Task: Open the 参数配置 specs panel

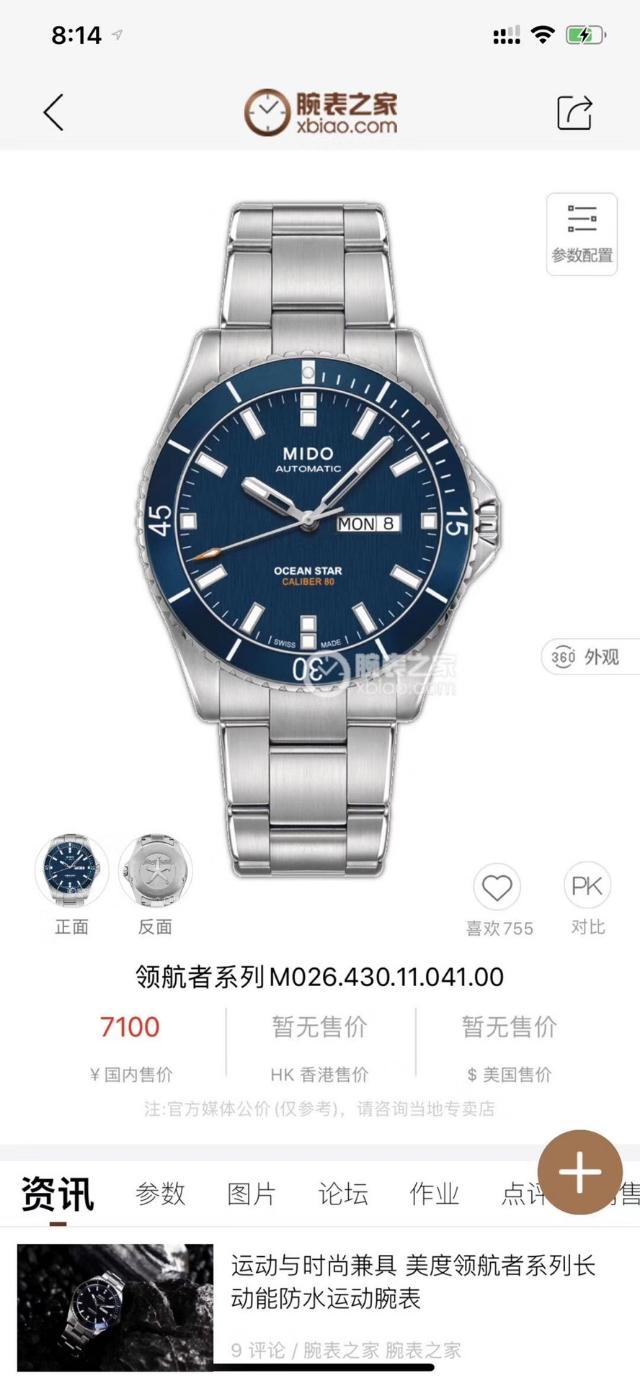Action: [x=582, y=233]
